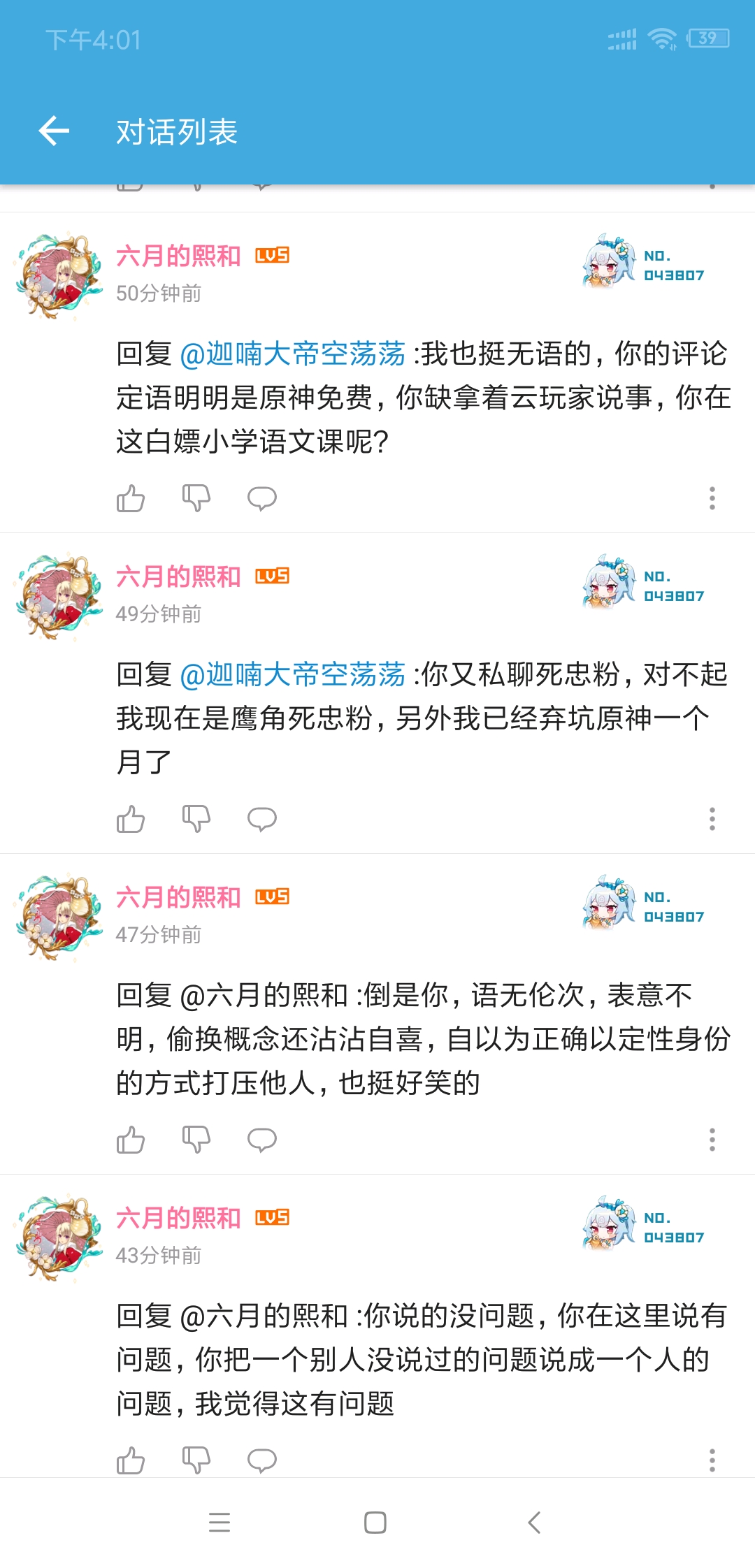Dislike the comment posted 49分钟前

196,819
